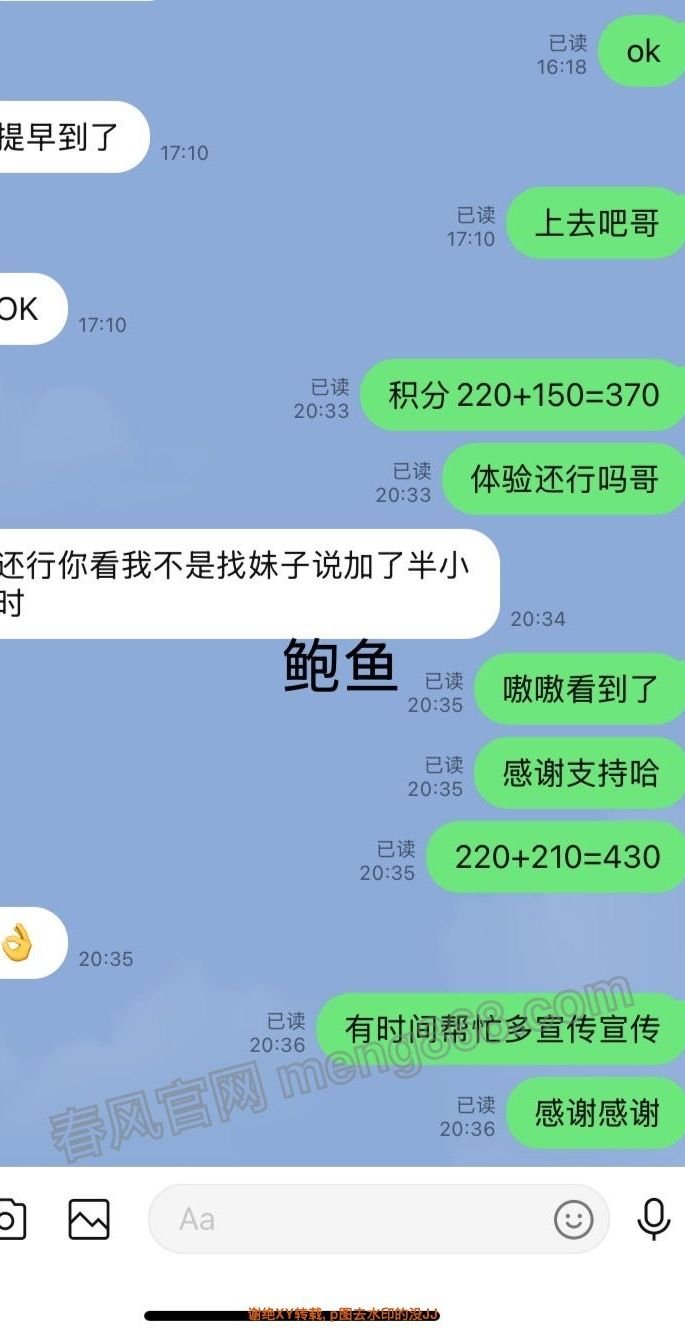Open the photo gallery picker
The height and width of the screenshot is (1336, 685).
pyautogui.click(x=89, y=1219)
